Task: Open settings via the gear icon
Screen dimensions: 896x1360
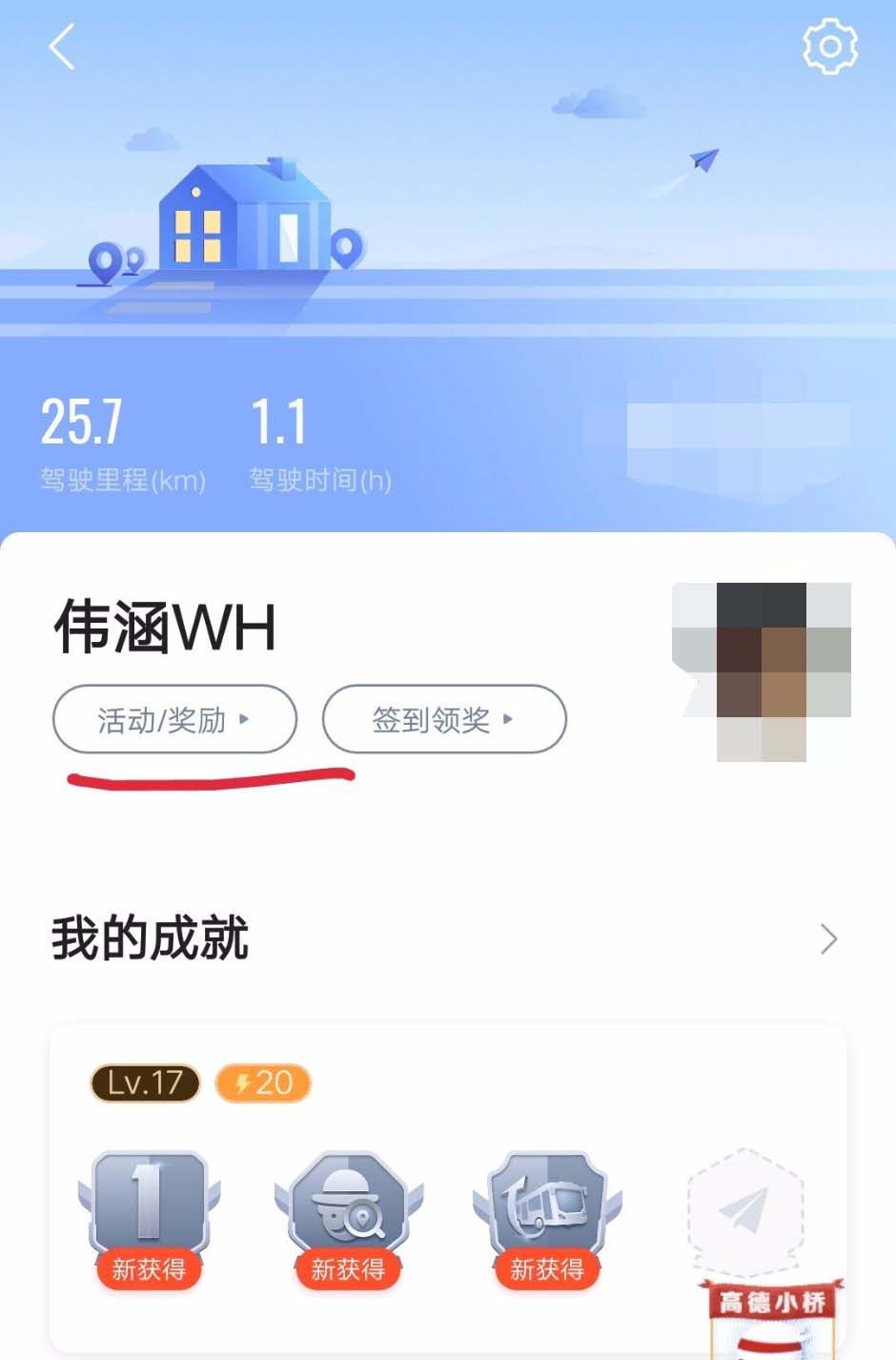Action: pos(829,47)
